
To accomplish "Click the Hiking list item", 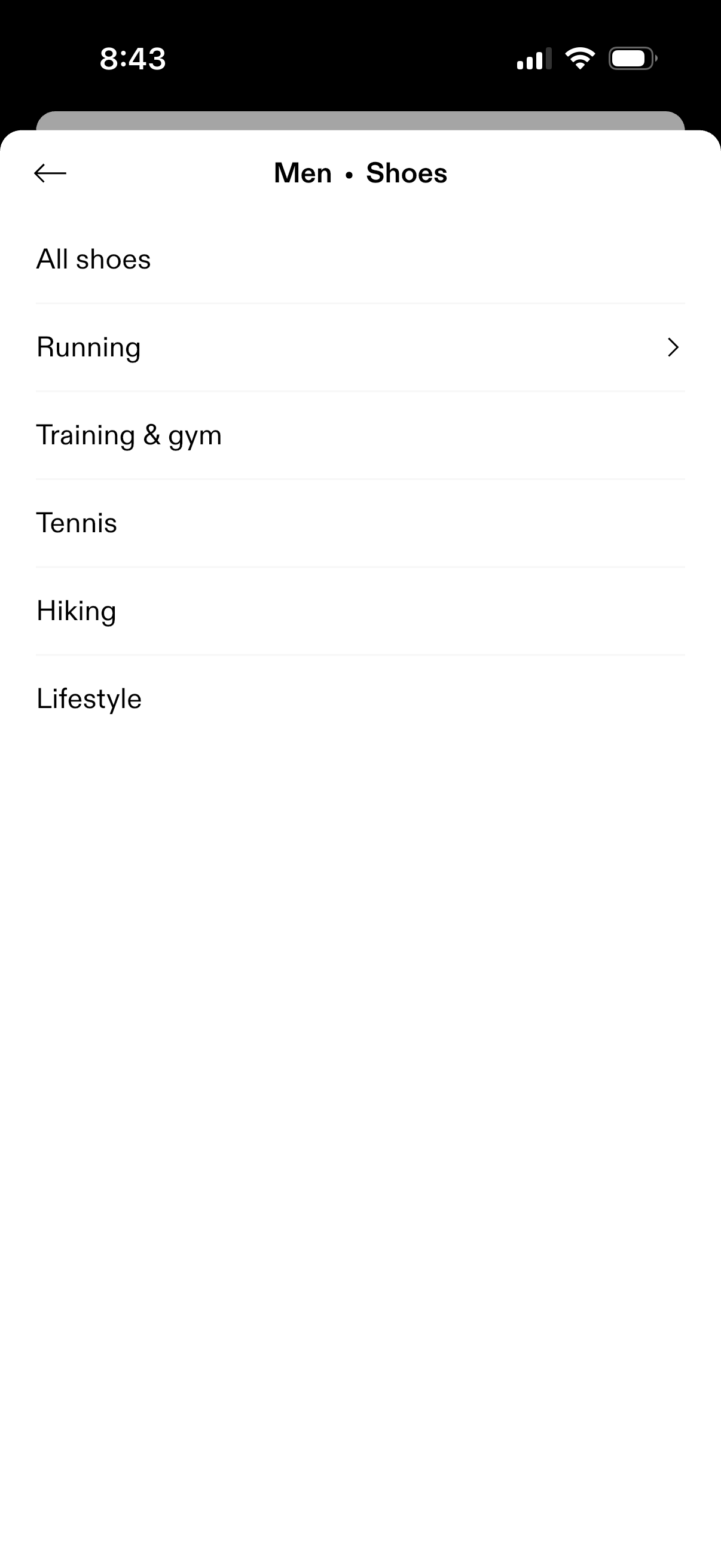I will (x=76, y=611).
